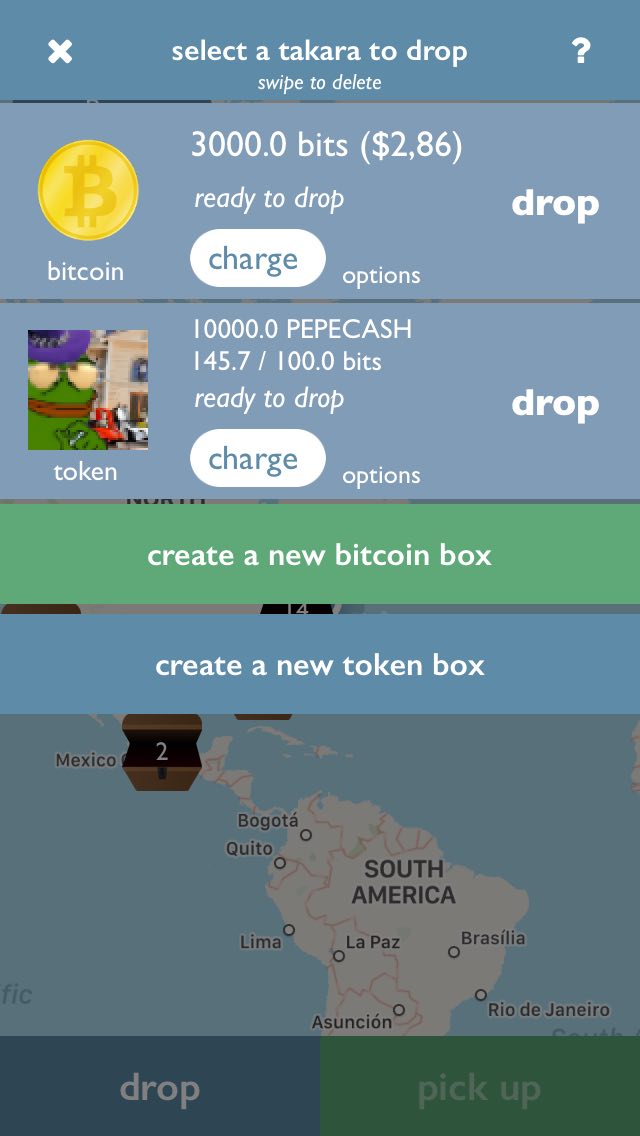Viewport: 640px width, 1136px height.
Task: Tap the treasure chest marked 2
Action: pos(162,752)
